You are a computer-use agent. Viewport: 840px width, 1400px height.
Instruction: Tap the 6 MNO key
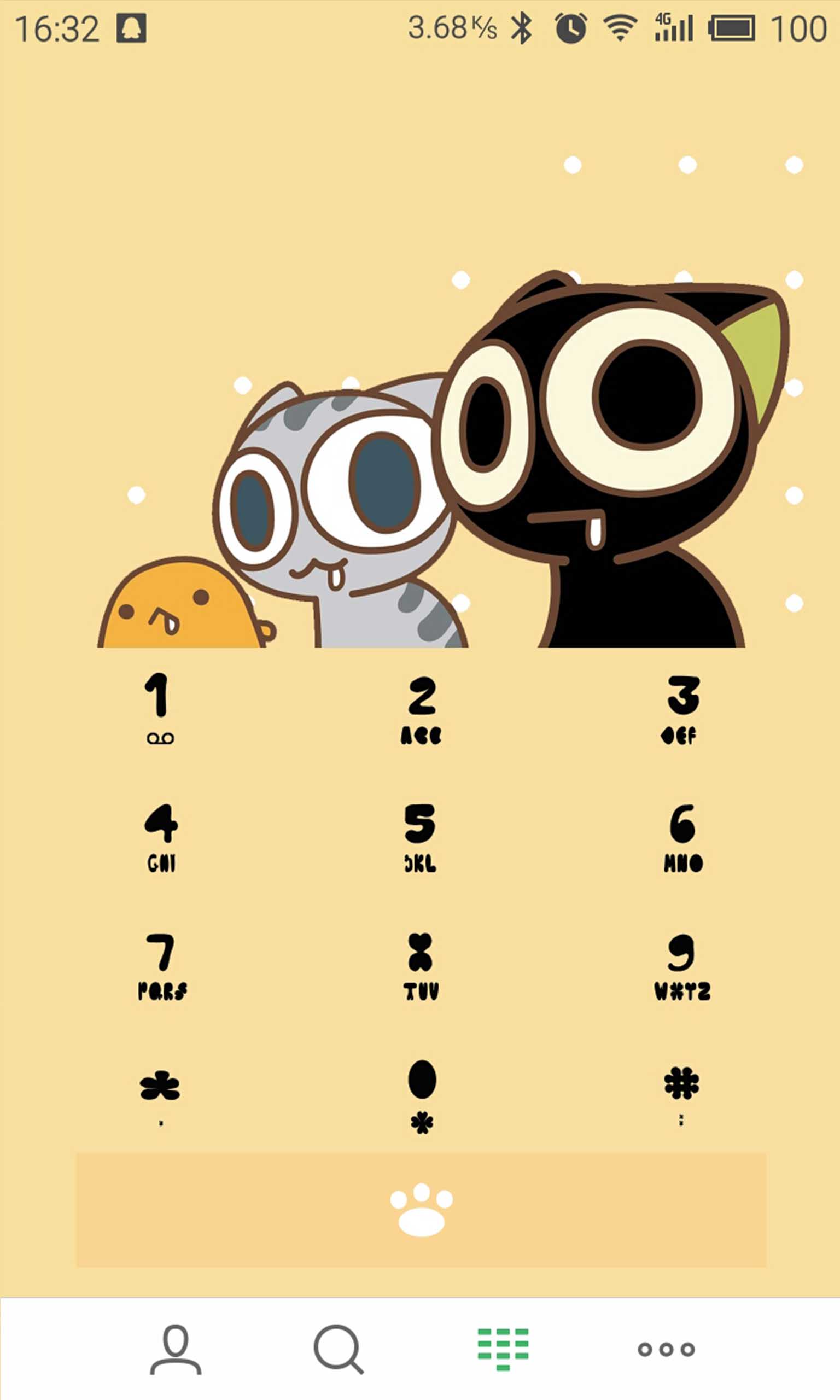pos(682,837)
